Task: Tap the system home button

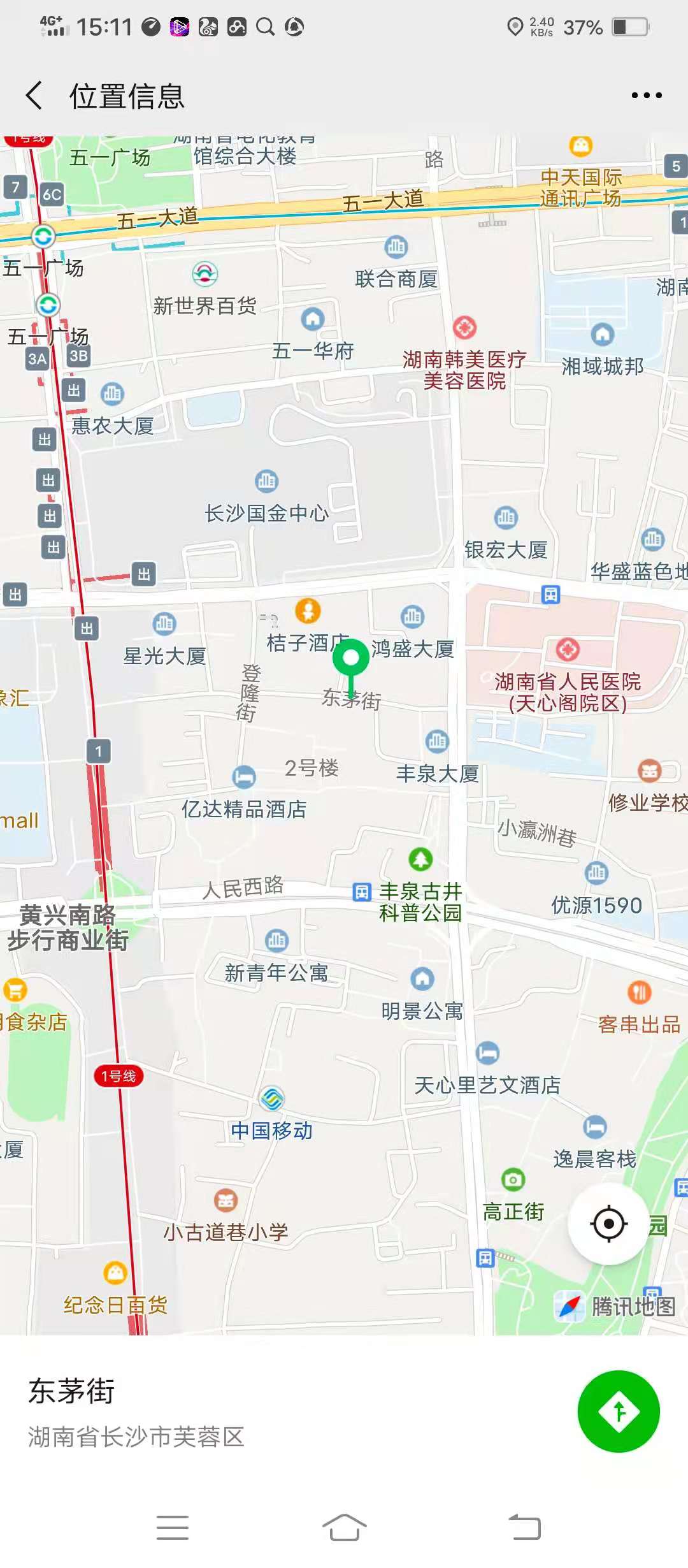Action: click(344, 1528)
